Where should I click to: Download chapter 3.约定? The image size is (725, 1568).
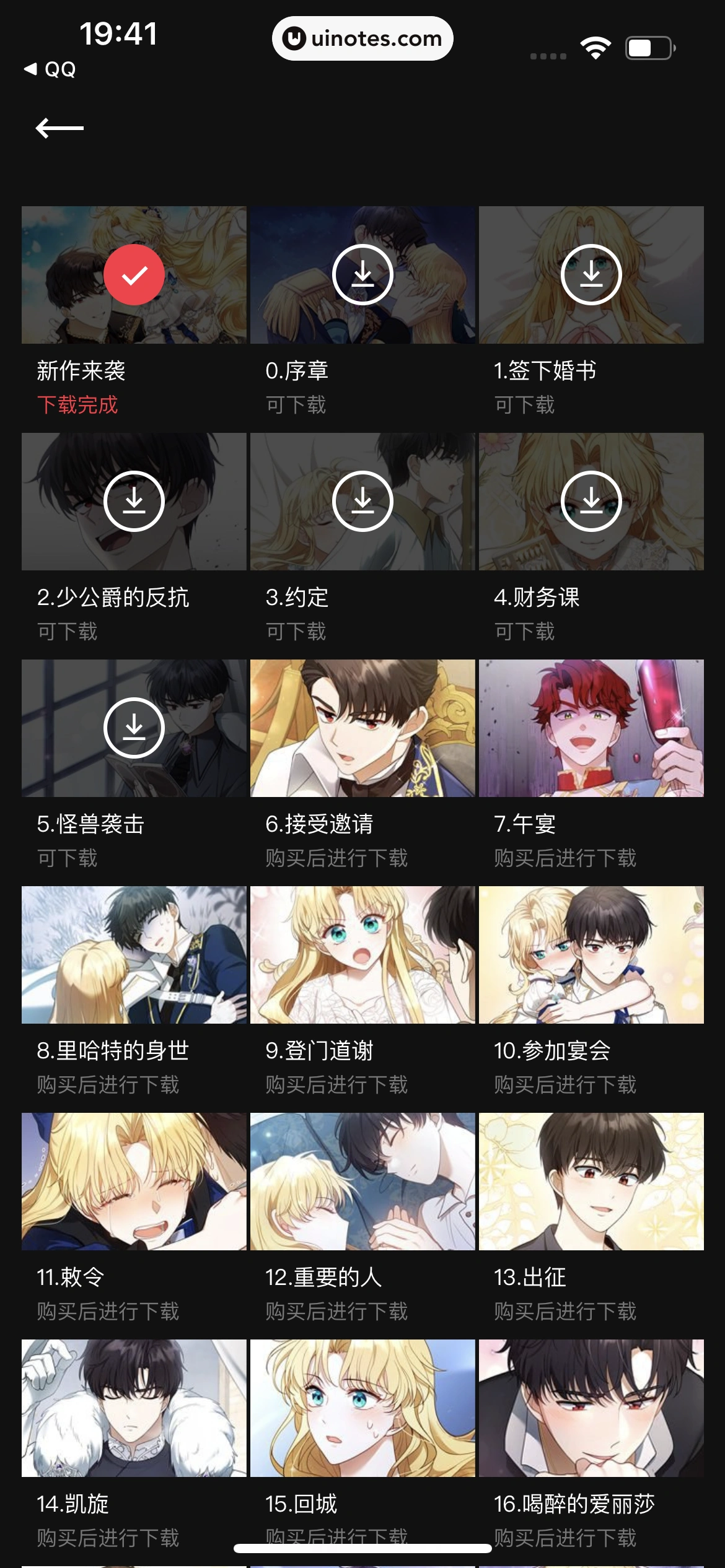(x=362, y=501)
